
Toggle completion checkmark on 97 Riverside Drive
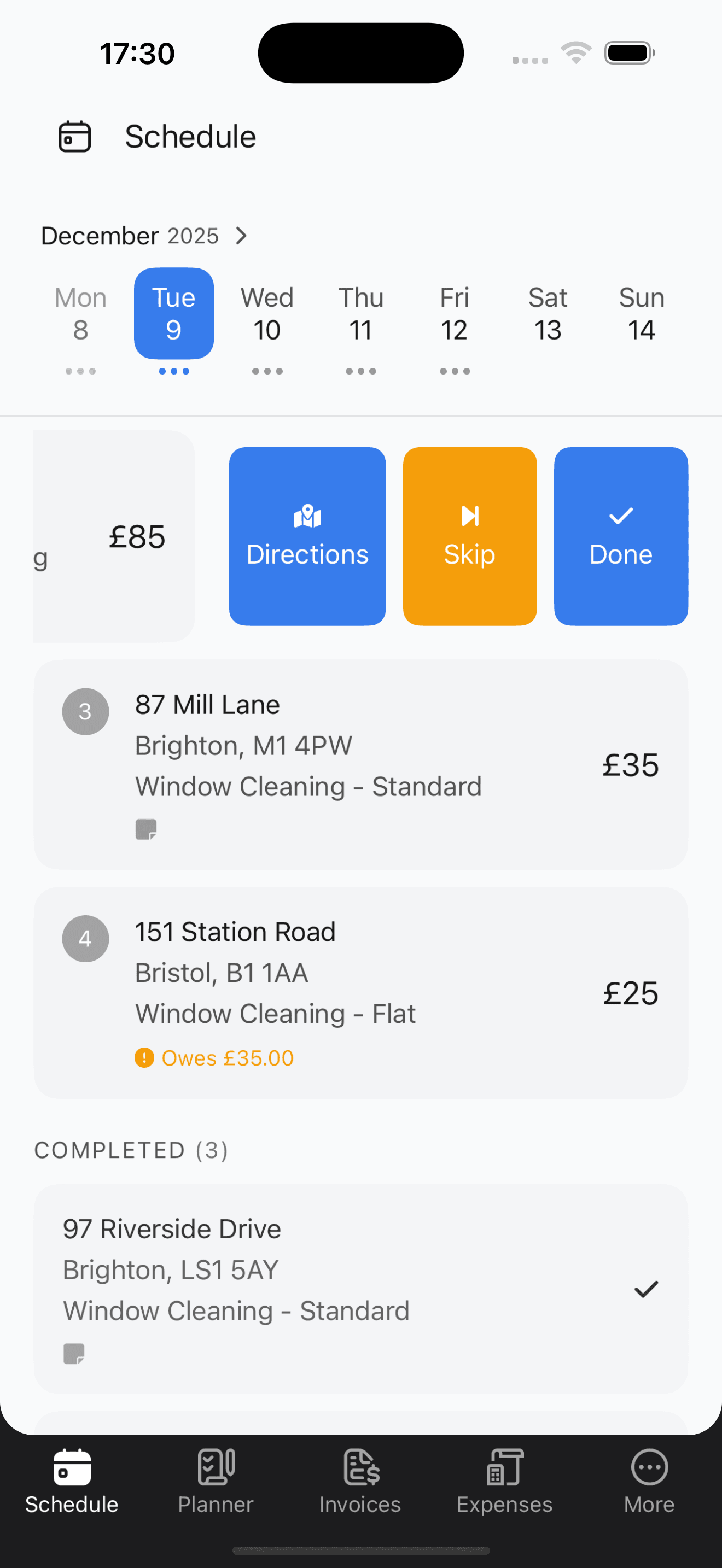[646, 1288]
